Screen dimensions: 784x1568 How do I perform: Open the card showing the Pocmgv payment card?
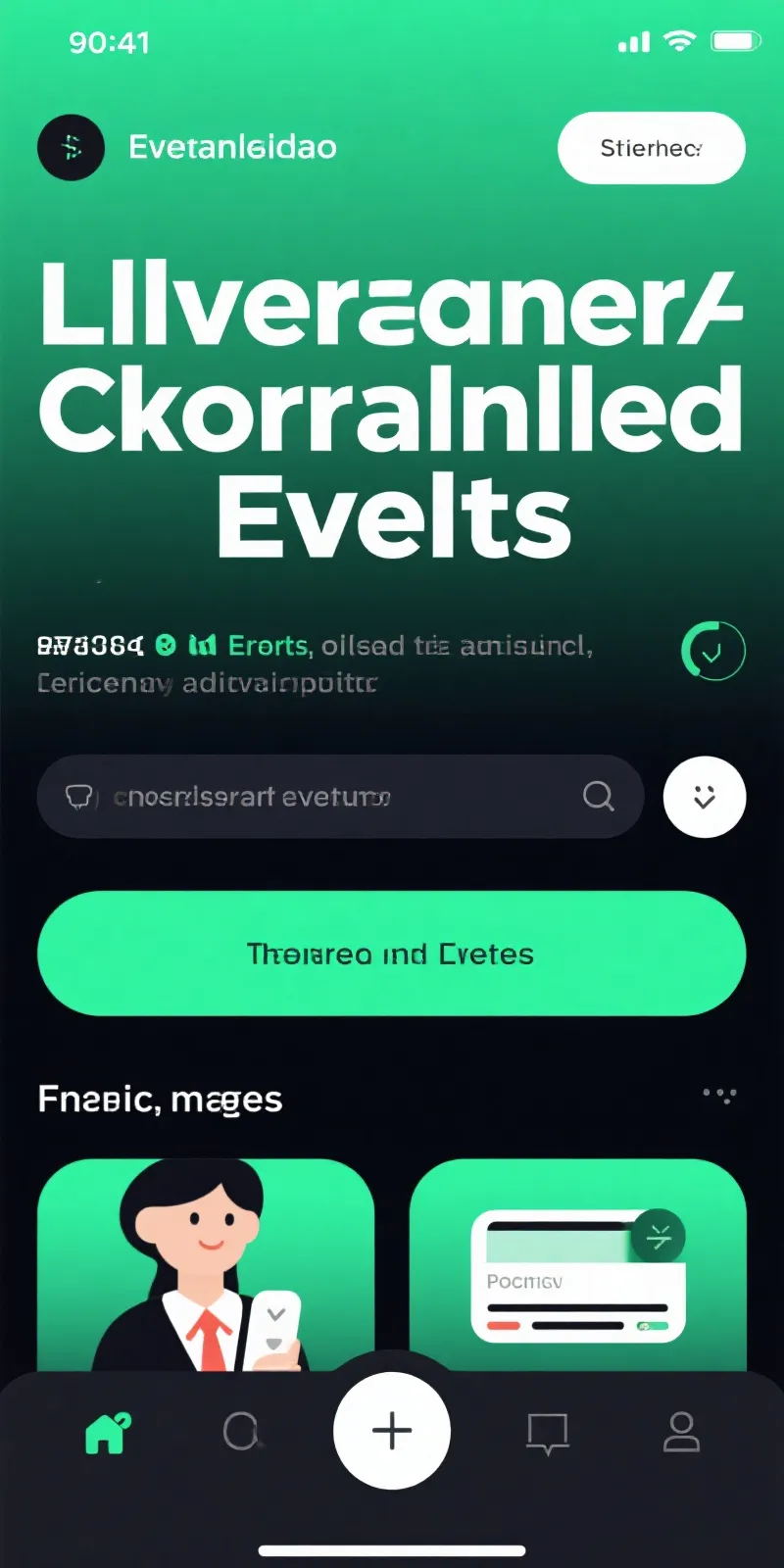[x=578, y=1264]
